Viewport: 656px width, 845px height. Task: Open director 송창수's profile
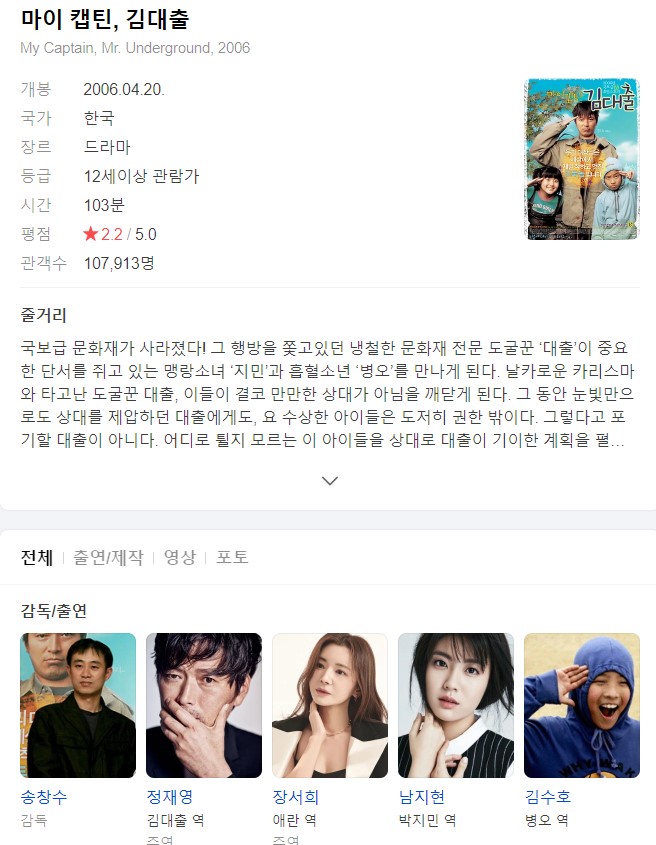coord(78,705)
